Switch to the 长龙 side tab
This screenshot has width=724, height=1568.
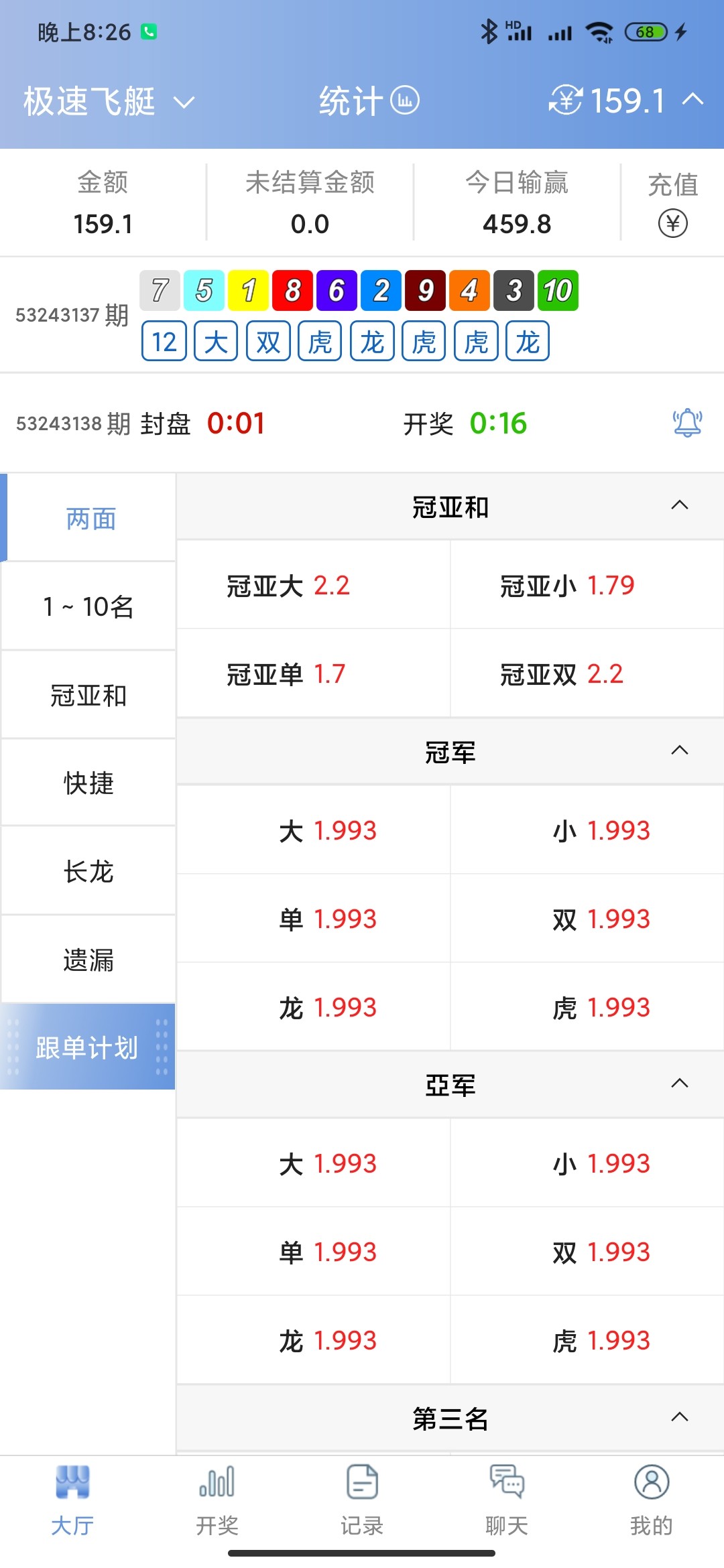point(88,872)
